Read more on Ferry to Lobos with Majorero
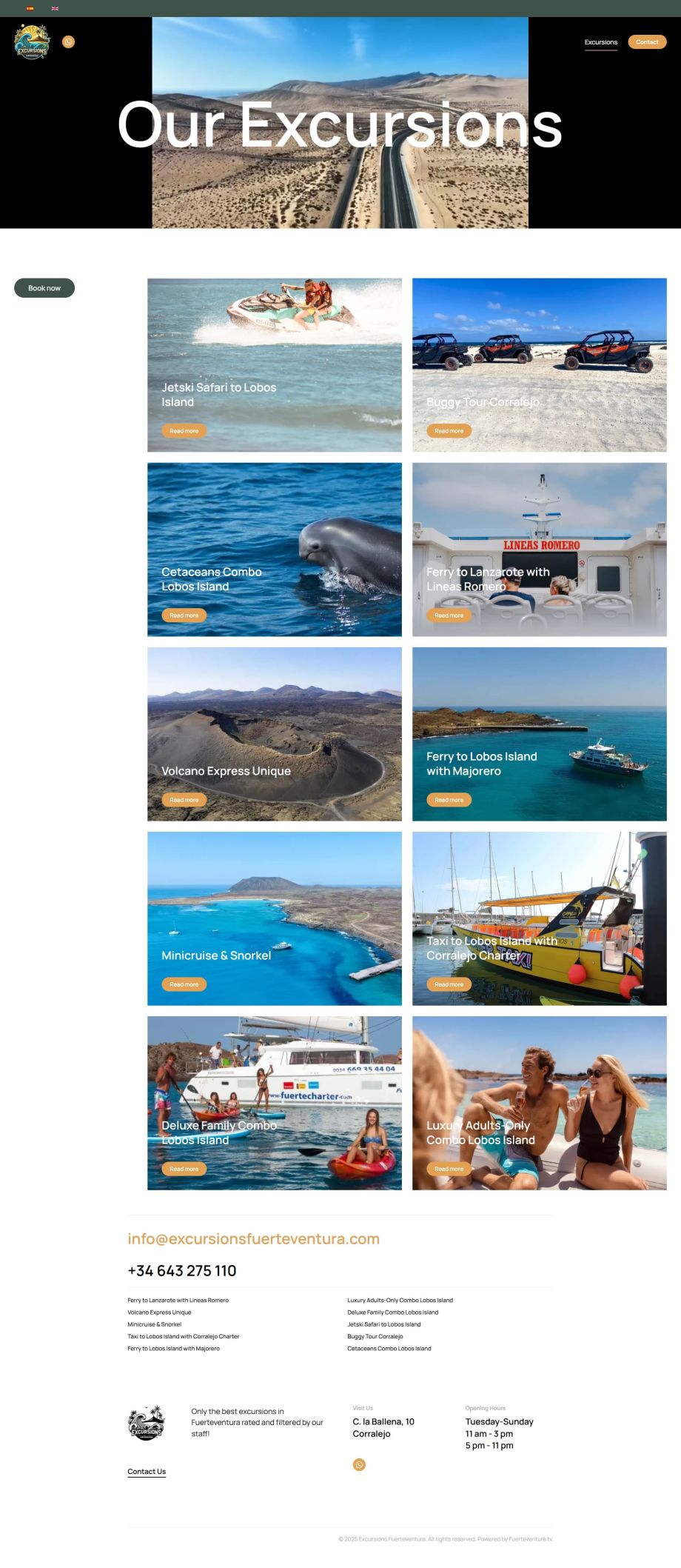The image size is (681, 1568). click(x=449, y=800)
